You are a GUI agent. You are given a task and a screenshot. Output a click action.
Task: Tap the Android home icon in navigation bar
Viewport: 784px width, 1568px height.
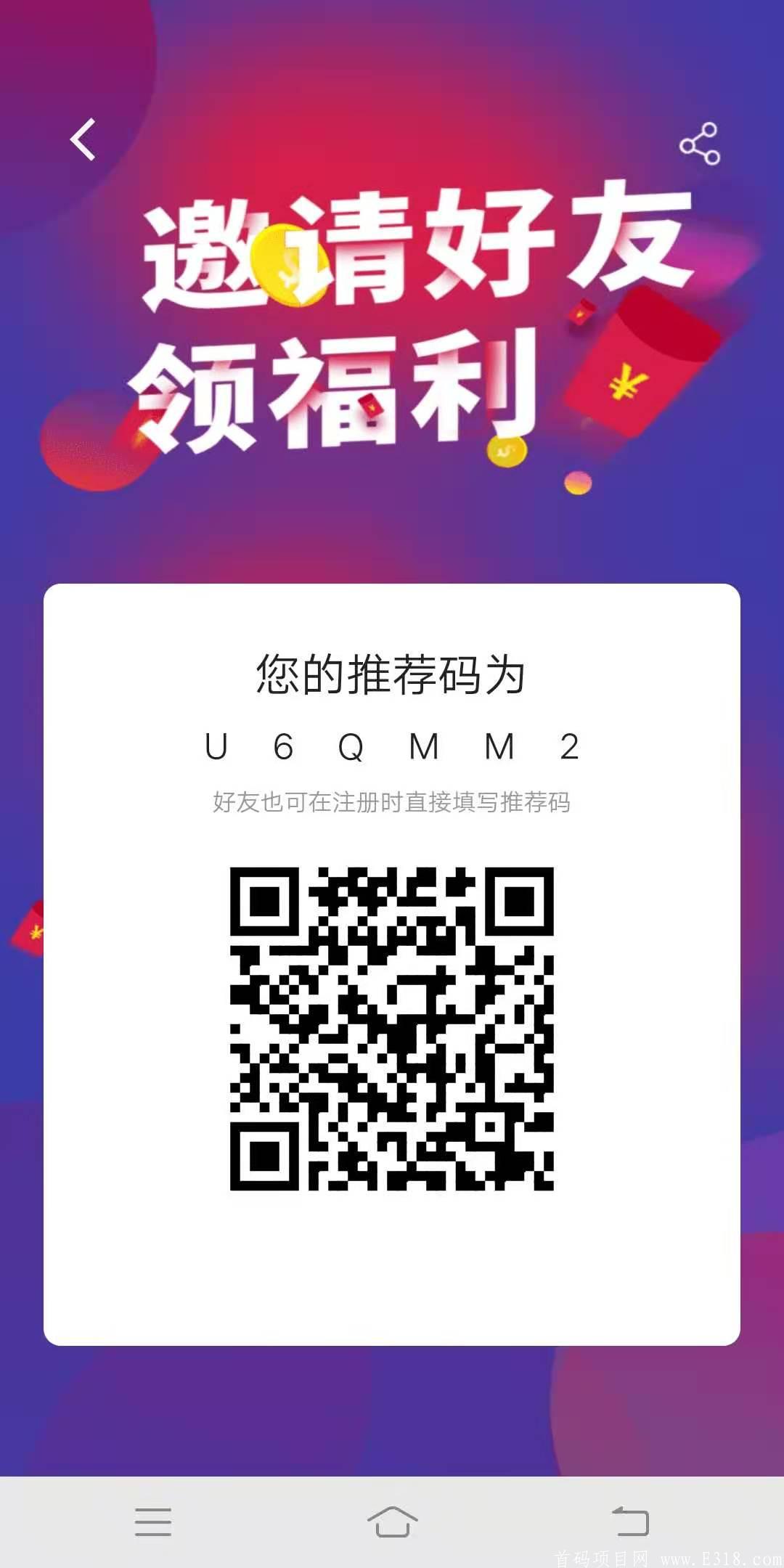pyautogui.click(x=392, y=1522)
